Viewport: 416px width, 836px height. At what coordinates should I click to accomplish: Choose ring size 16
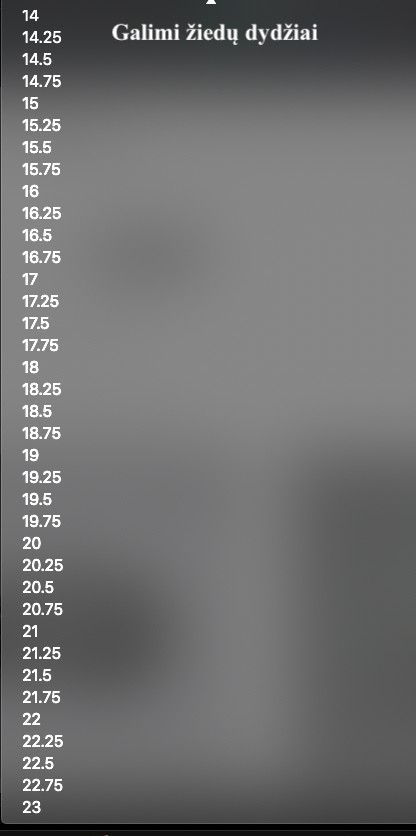coord(30,191)
